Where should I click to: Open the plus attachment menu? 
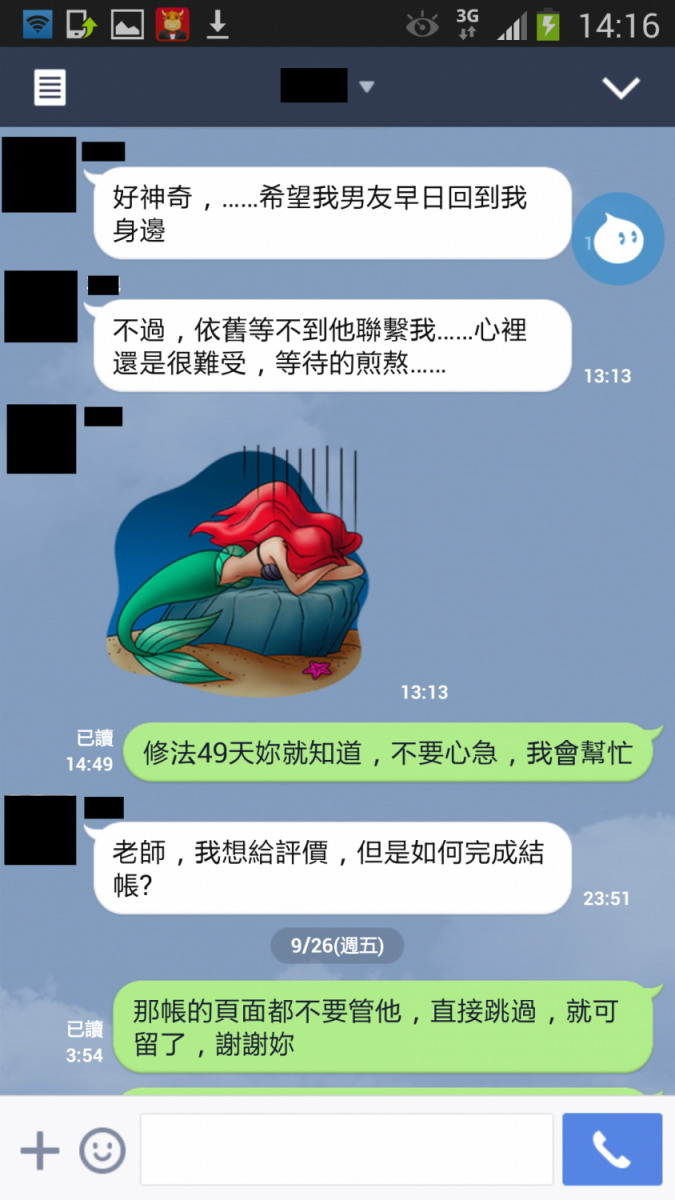click(x=40, y=1151)
